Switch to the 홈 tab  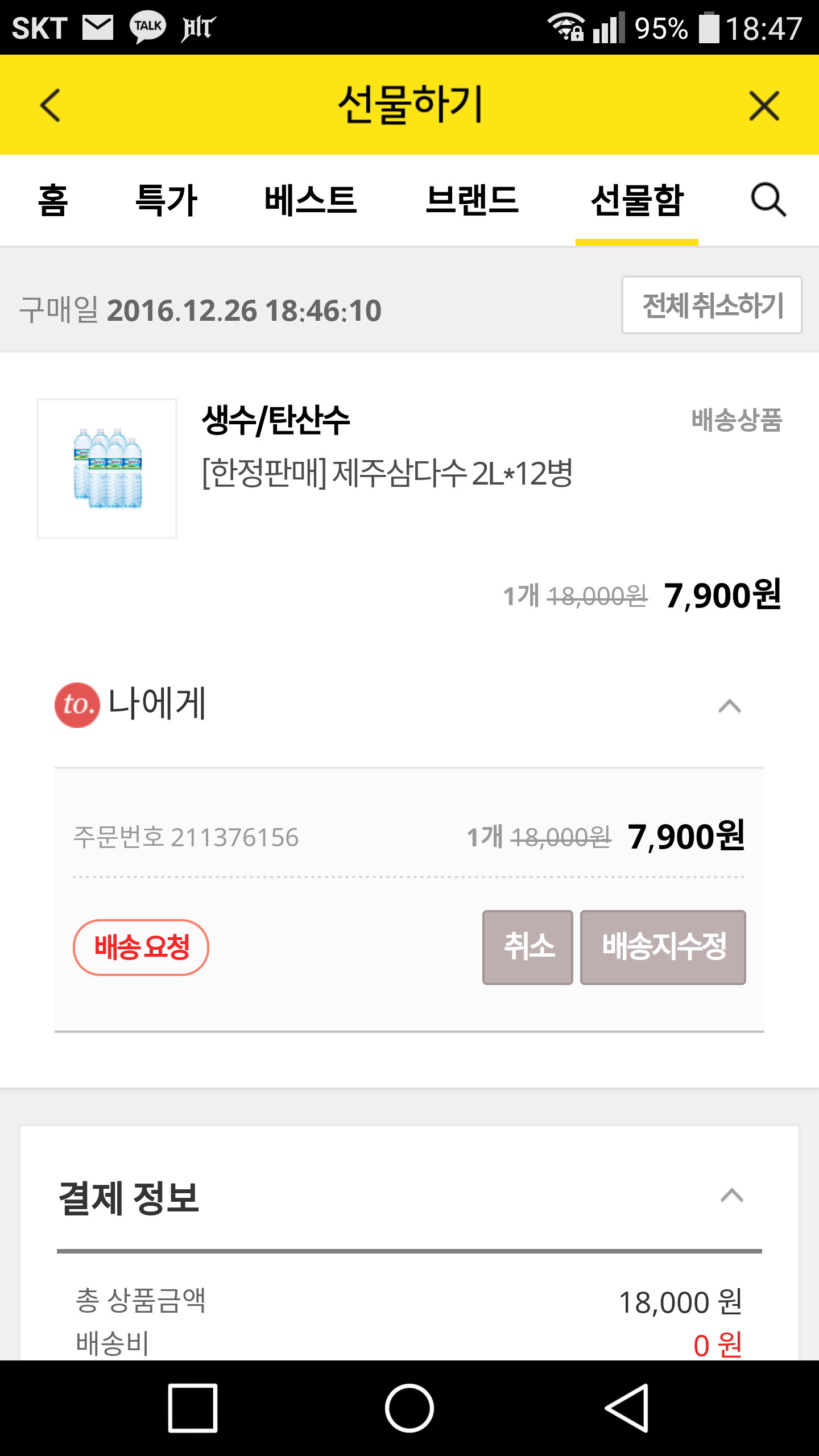click(53, 200)
